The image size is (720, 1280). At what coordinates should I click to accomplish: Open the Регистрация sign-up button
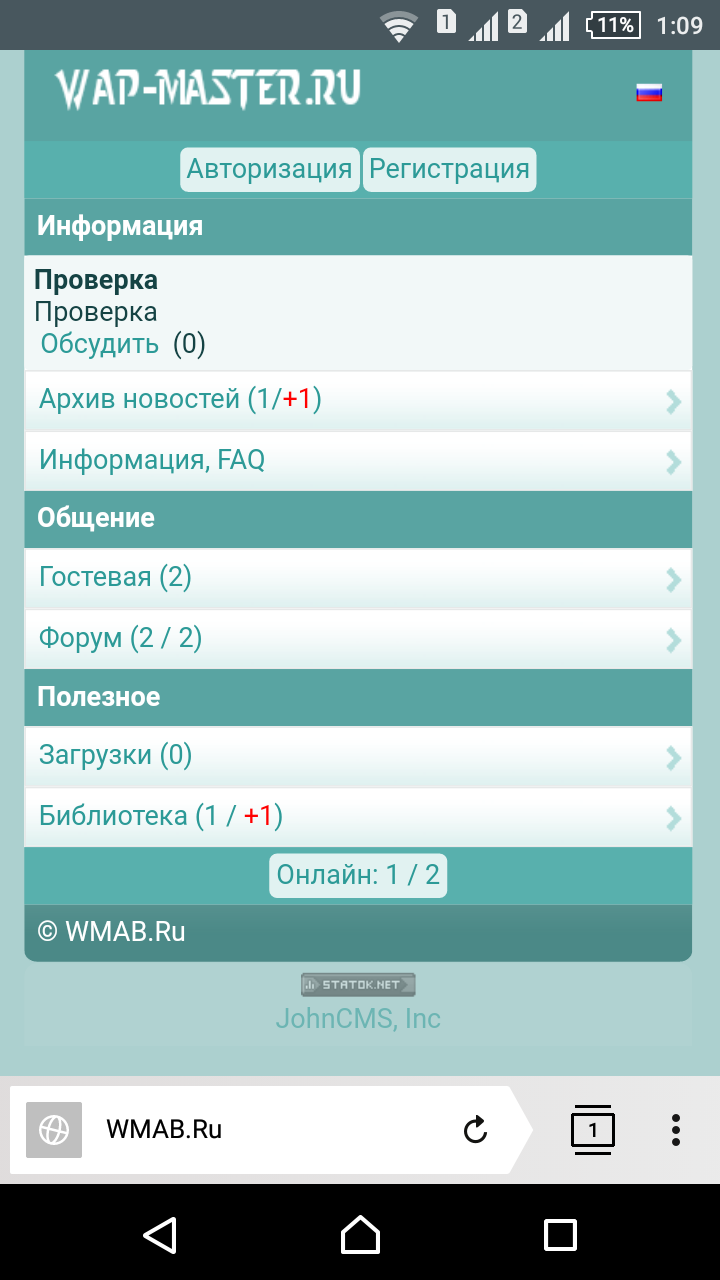pos(449,169)
